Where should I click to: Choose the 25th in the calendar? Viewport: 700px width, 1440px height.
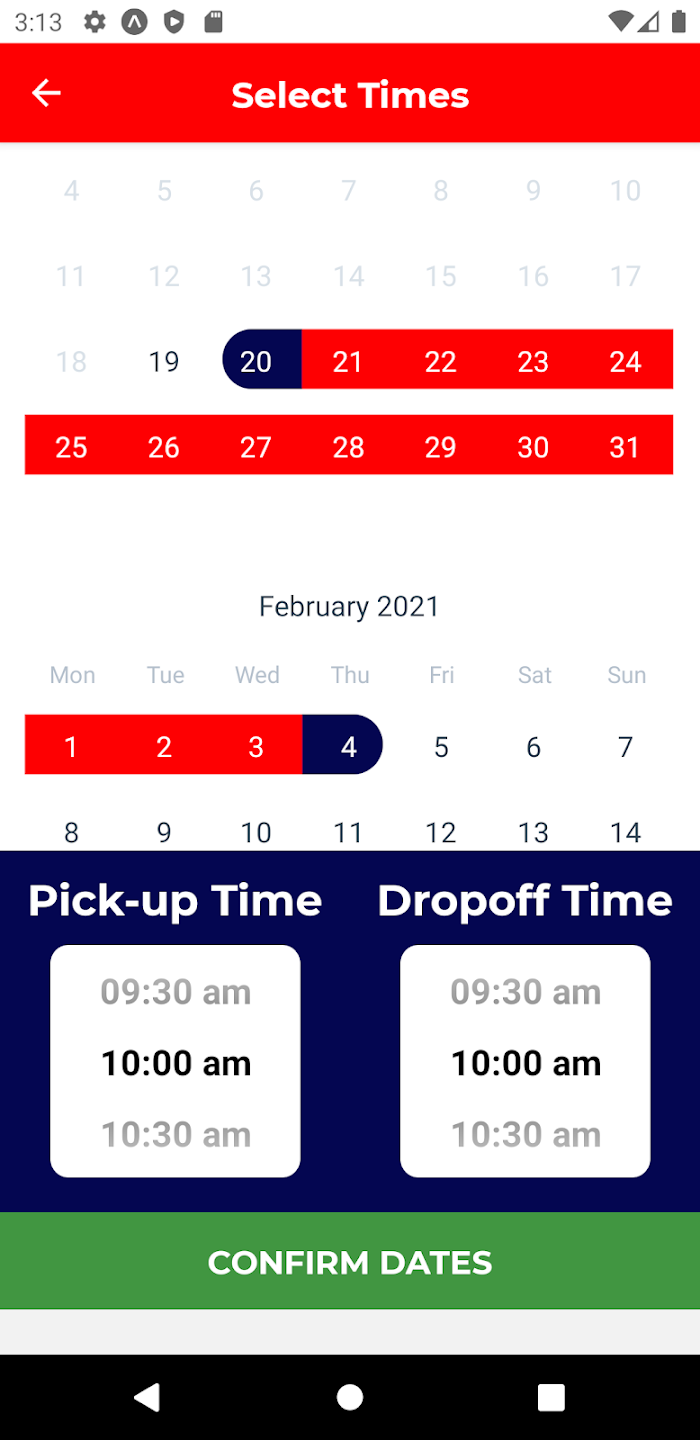coord(71,446)
